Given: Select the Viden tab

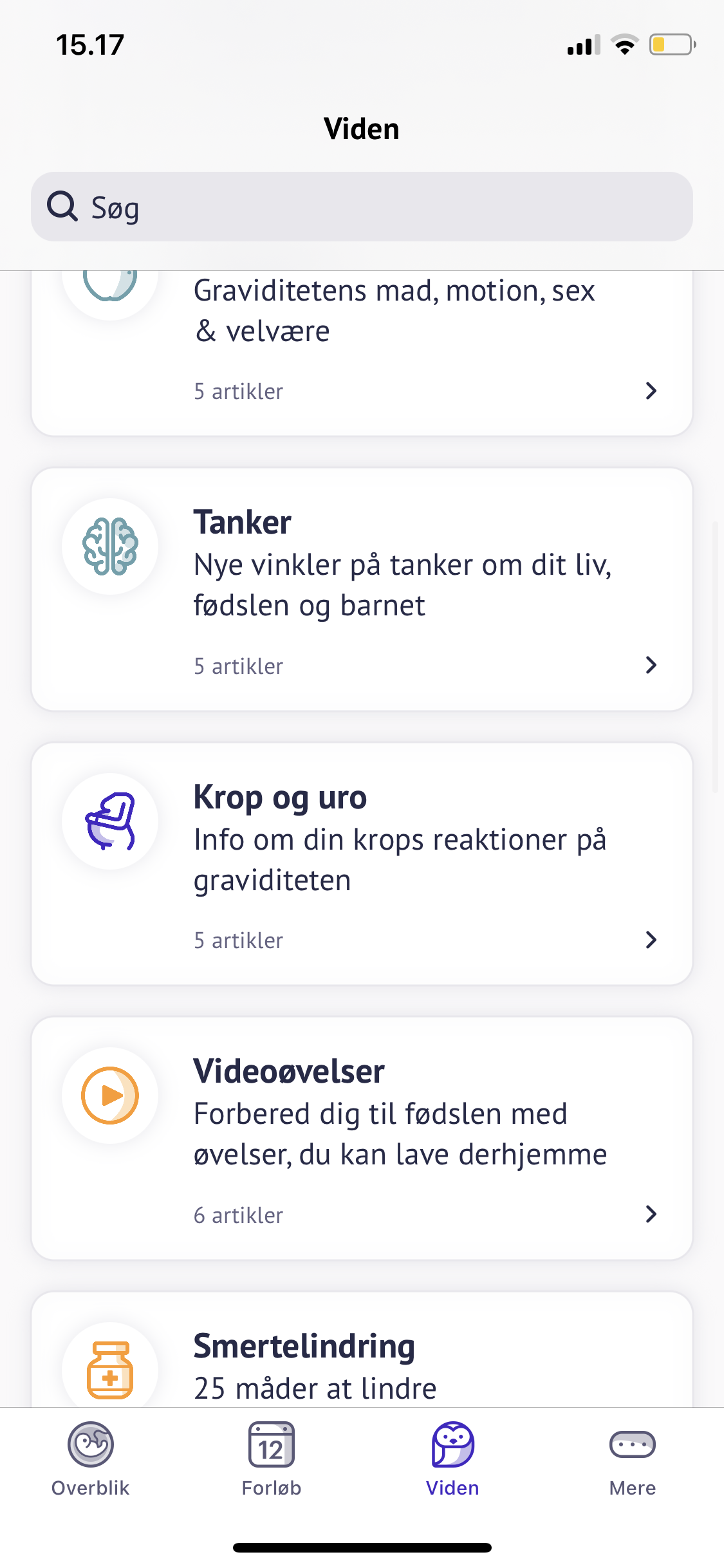Looking at the screenshot, I should [x=452, y=1459].
